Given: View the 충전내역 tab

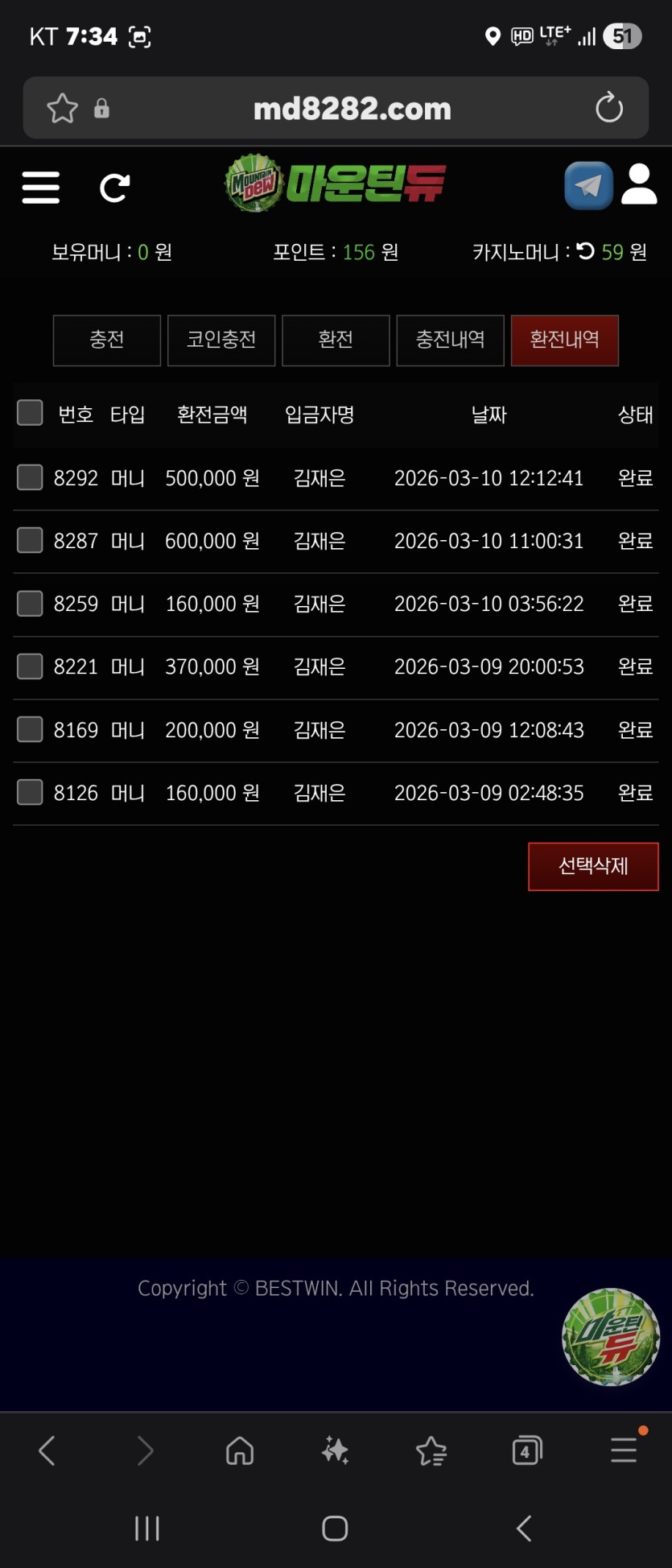Looking at the screenshot, I should coord(450,340).
